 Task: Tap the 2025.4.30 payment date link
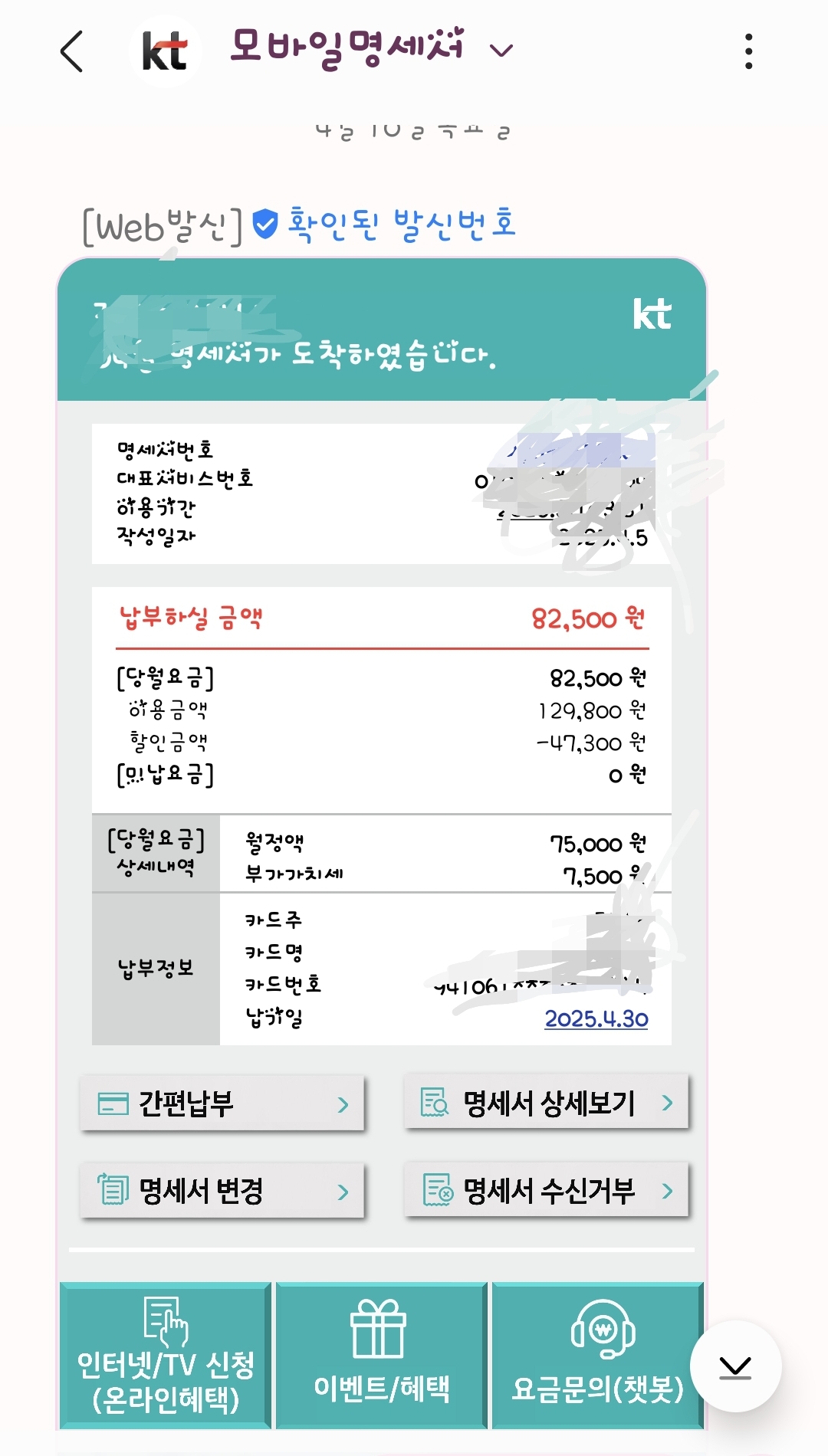596,1018
